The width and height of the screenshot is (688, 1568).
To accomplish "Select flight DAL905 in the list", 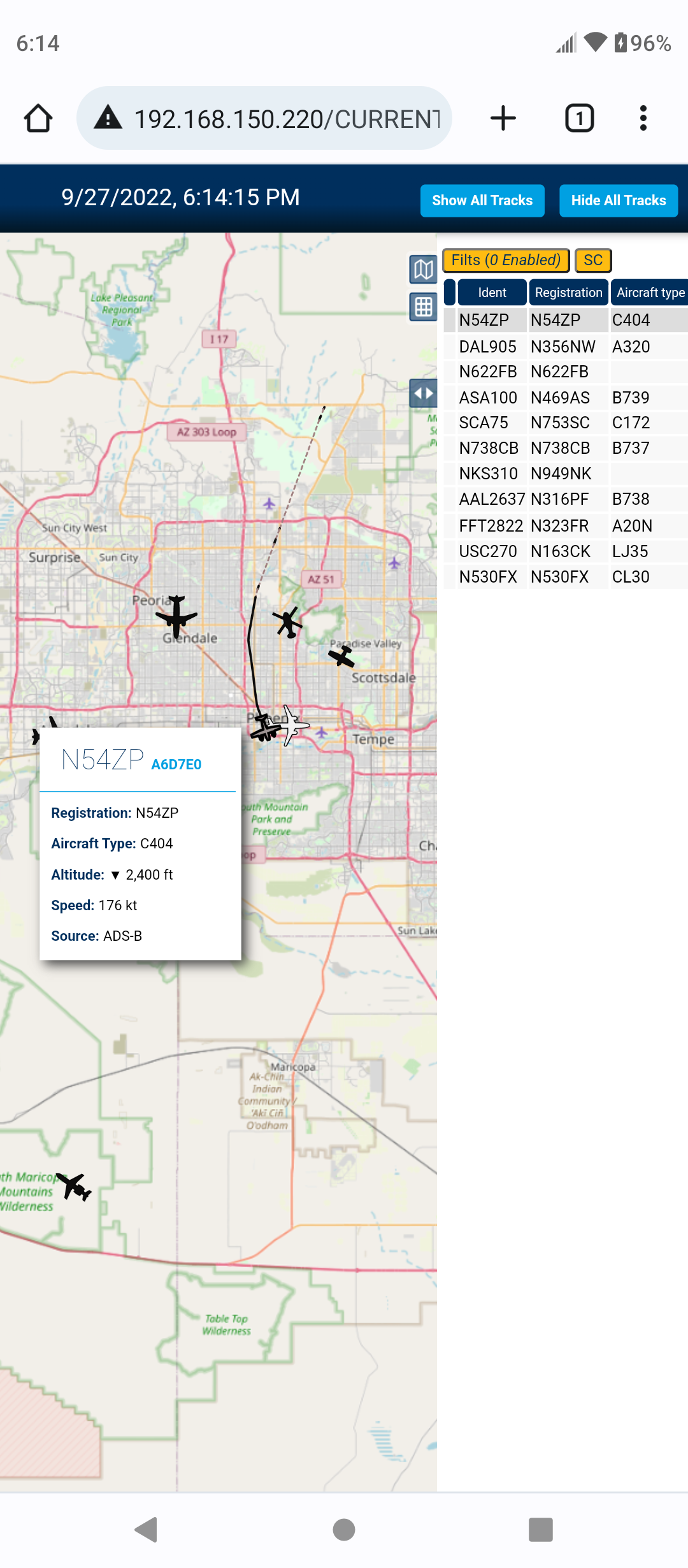I will coord(566,347).
